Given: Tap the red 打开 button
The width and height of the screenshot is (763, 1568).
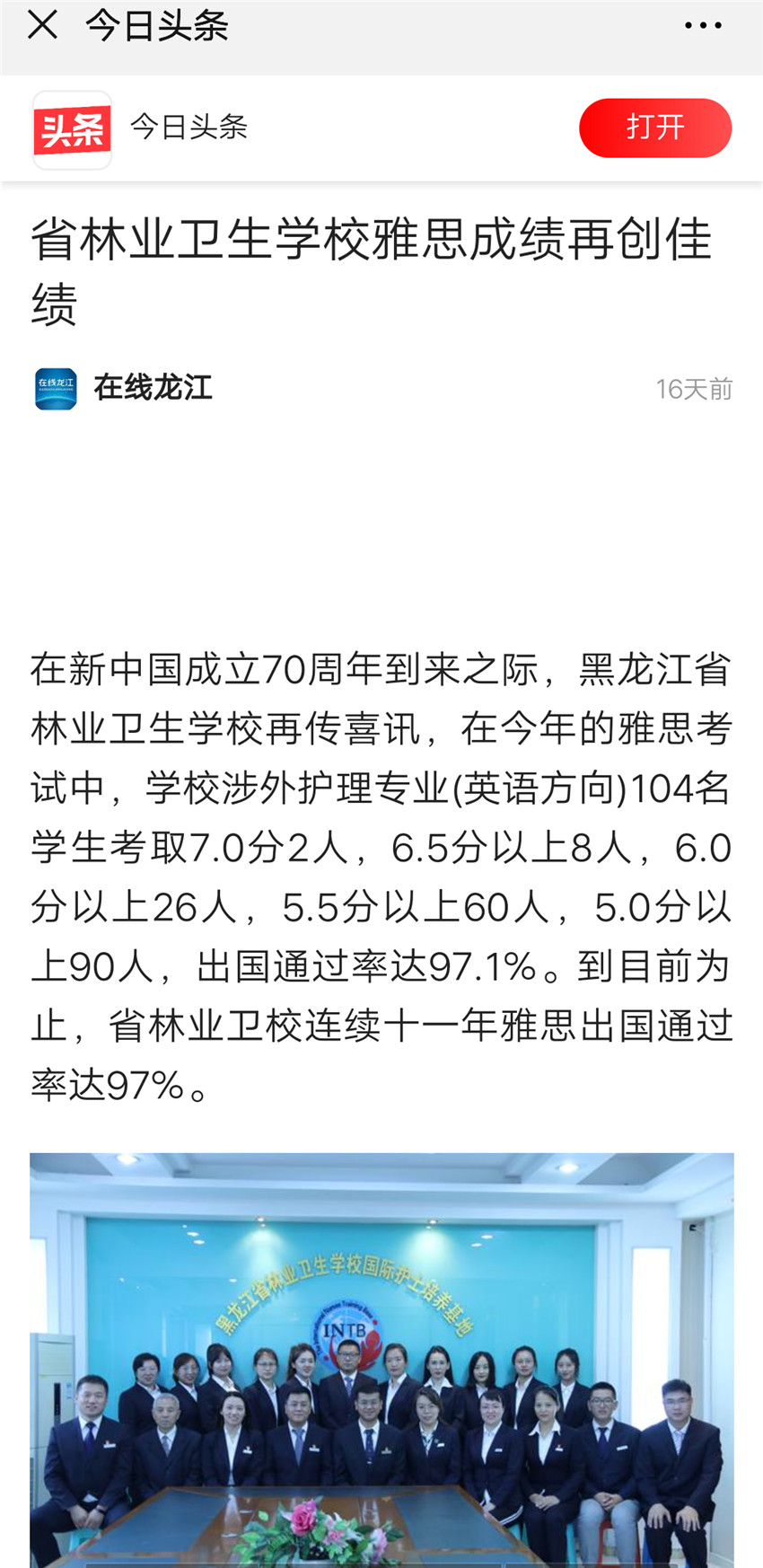Looking at the screenshot, I should point(655,128).
